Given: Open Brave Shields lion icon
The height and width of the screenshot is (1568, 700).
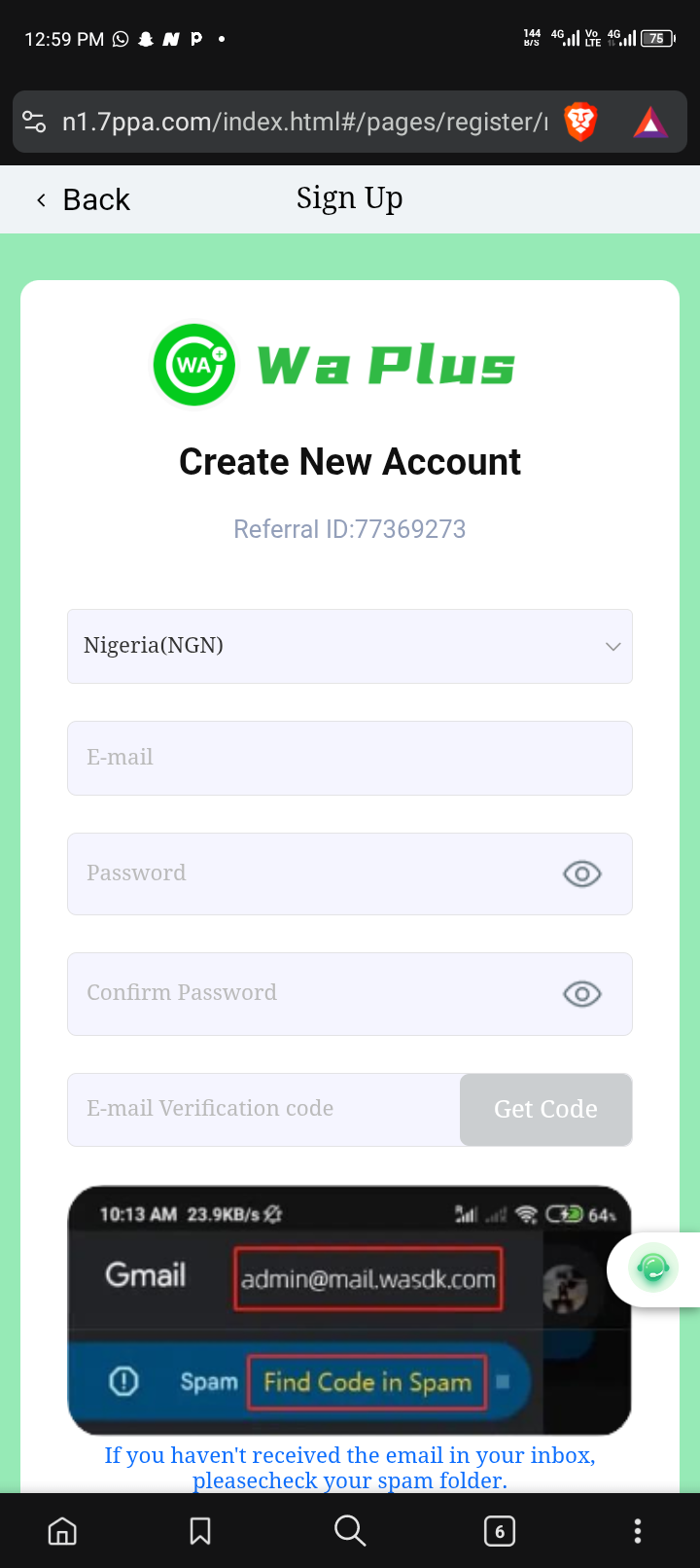Looking at the screenshot, I should (x=580, y=122).
